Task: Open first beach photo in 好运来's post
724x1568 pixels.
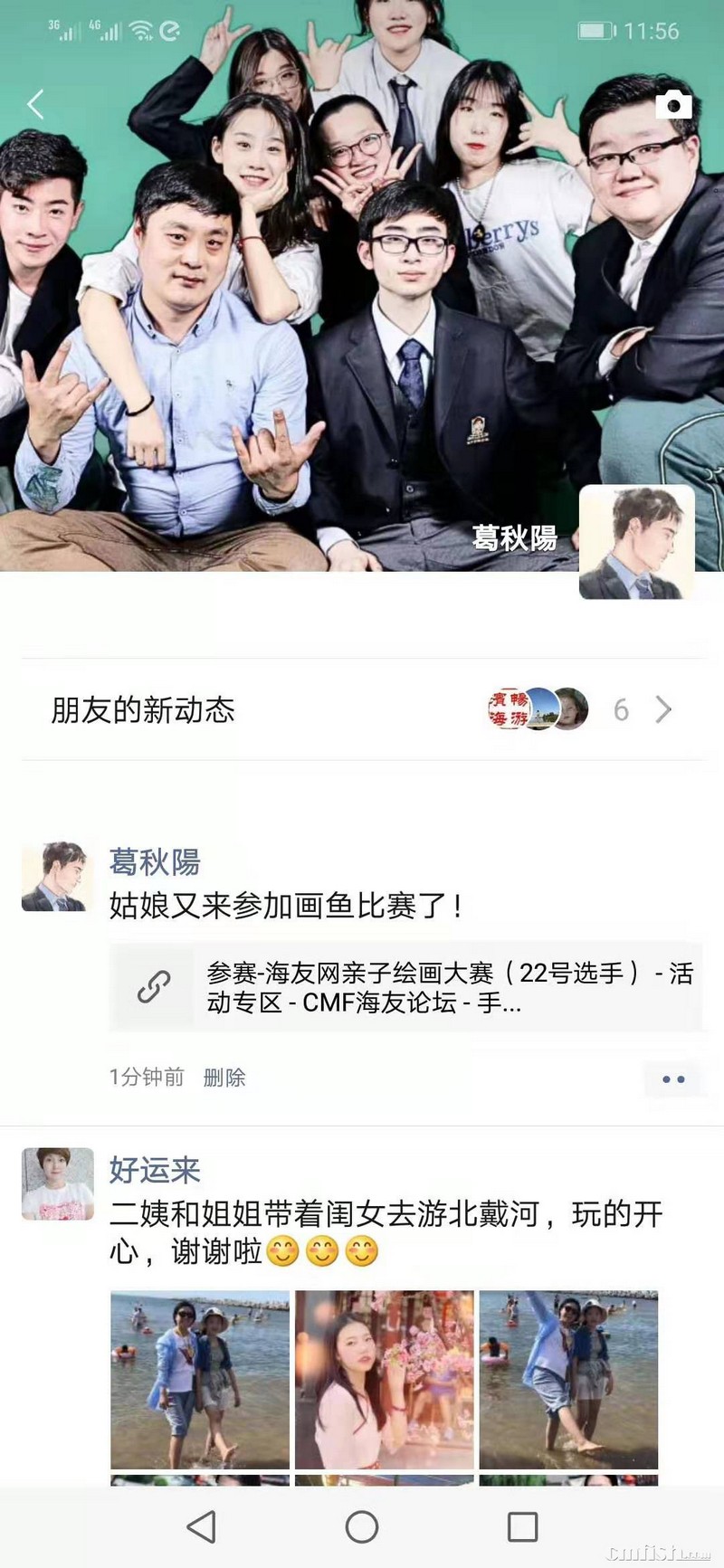Action: click(x=200, y=1379)
